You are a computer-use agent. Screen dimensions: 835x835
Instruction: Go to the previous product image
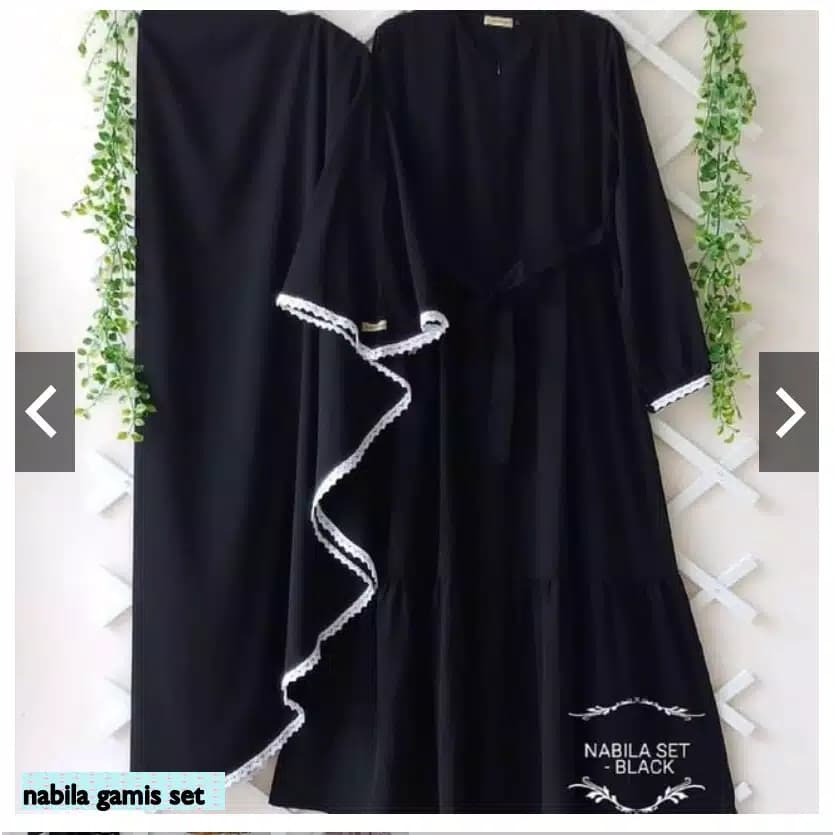(x=44, y=411)
